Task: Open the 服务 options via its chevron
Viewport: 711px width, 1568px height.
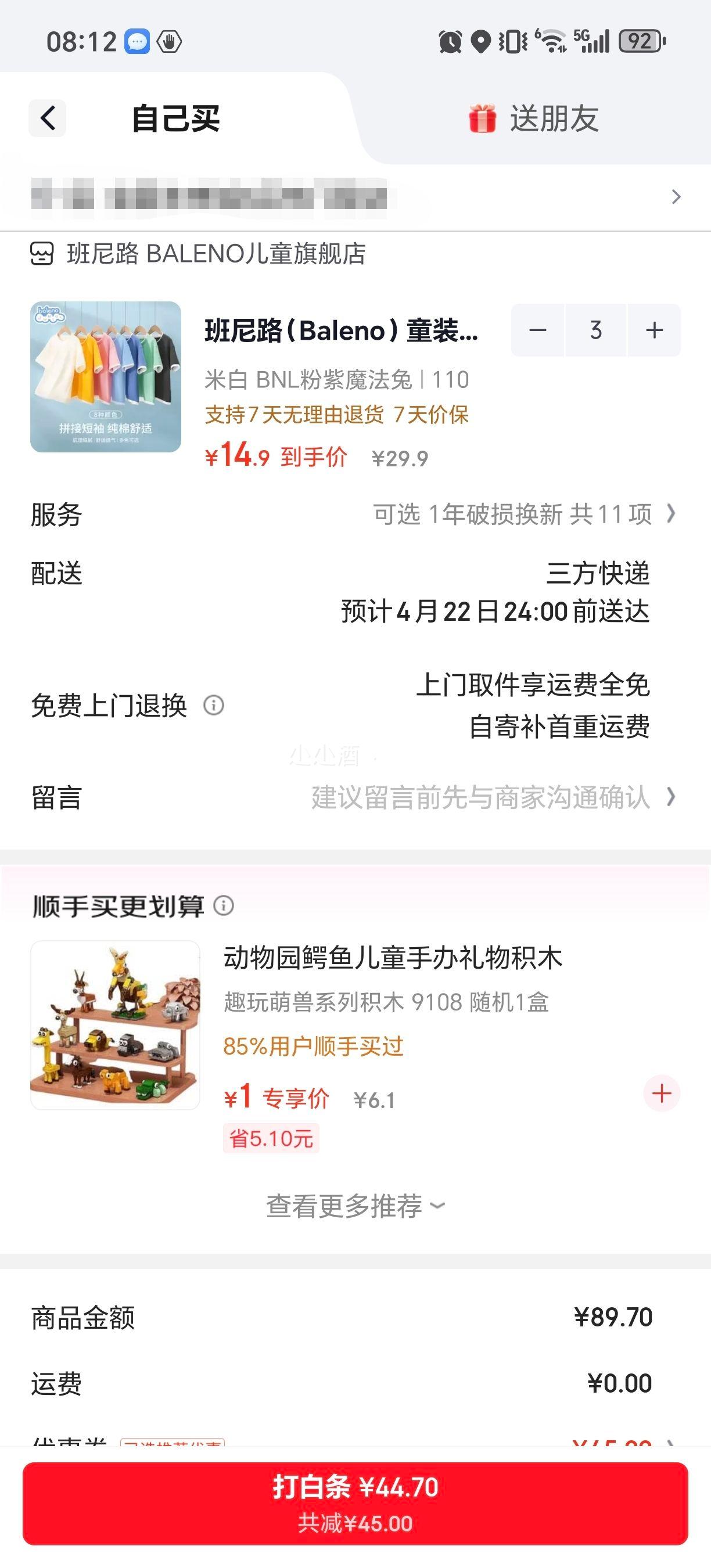Action: point(672,515)
